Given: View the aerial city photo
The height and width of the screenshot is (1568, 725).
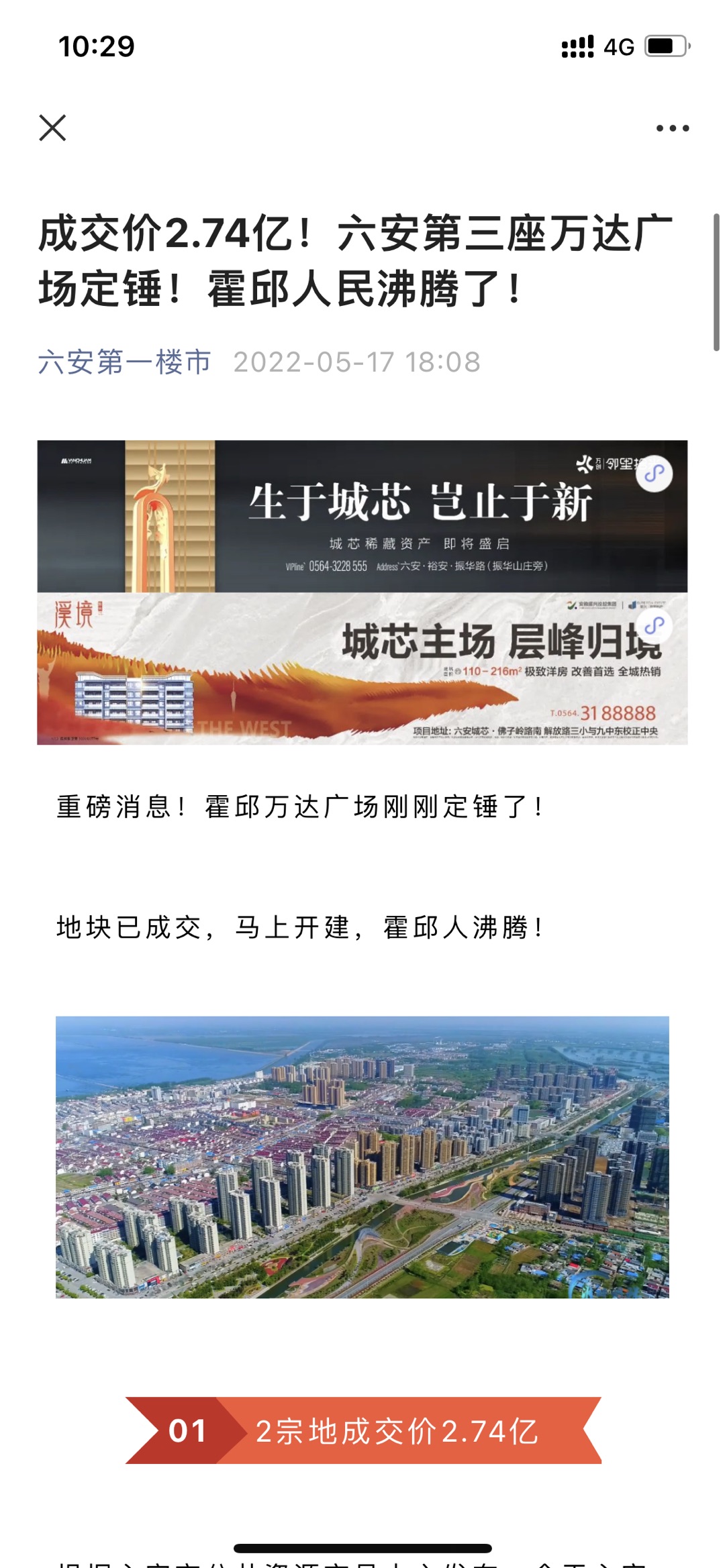Looking at the screenshot, I should [362, 1157].
